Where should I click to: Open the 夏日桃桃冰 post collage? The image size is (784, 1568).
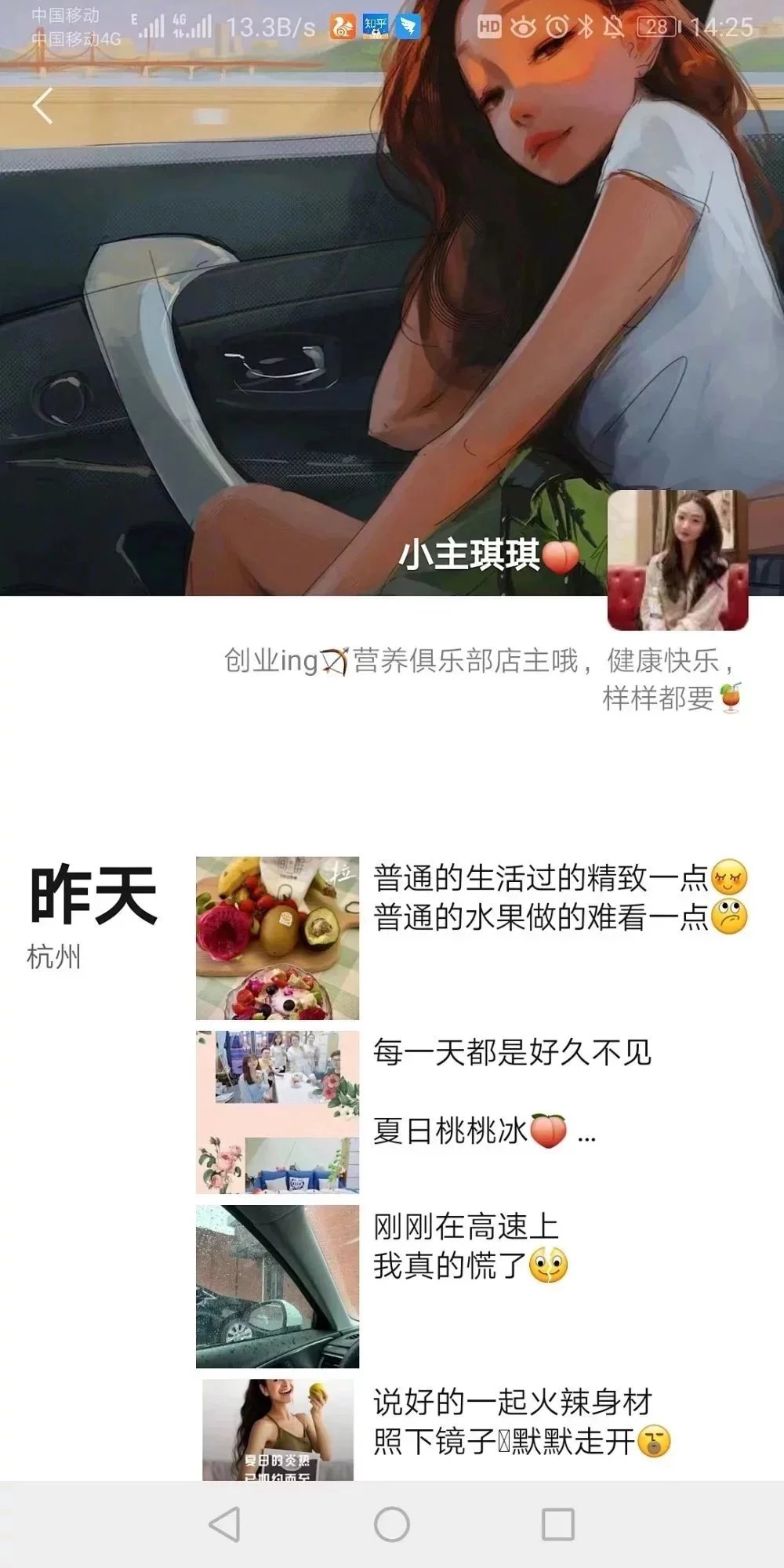coord(278,1112)
